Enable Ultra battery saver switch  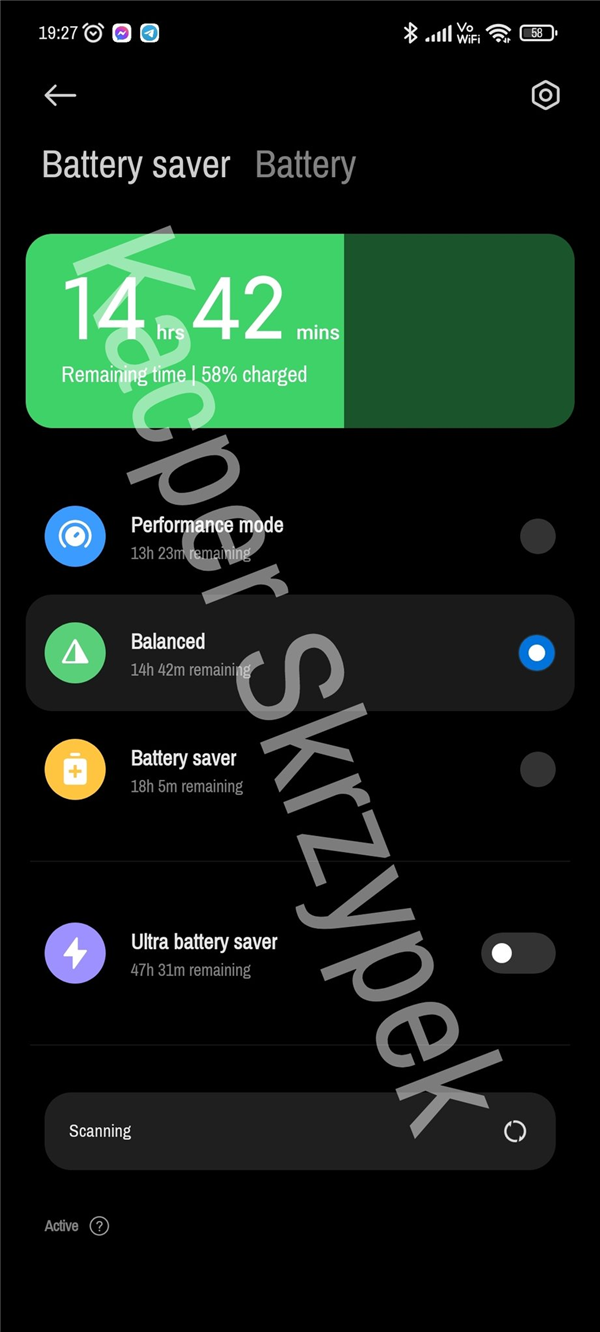(x=517, y=953)
